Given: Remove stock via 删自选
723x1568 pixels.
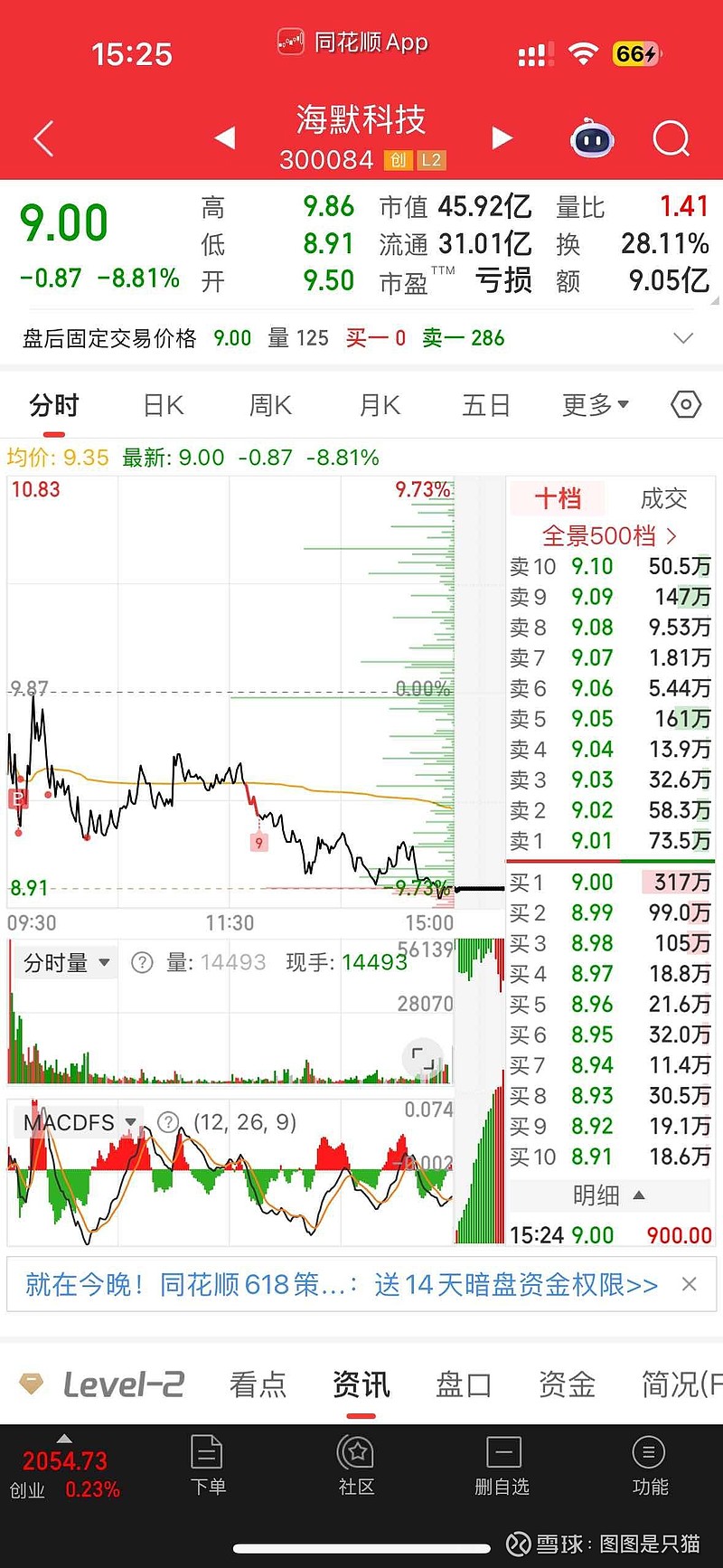Looking at the screenshot, I should [x=502, y=1465].
